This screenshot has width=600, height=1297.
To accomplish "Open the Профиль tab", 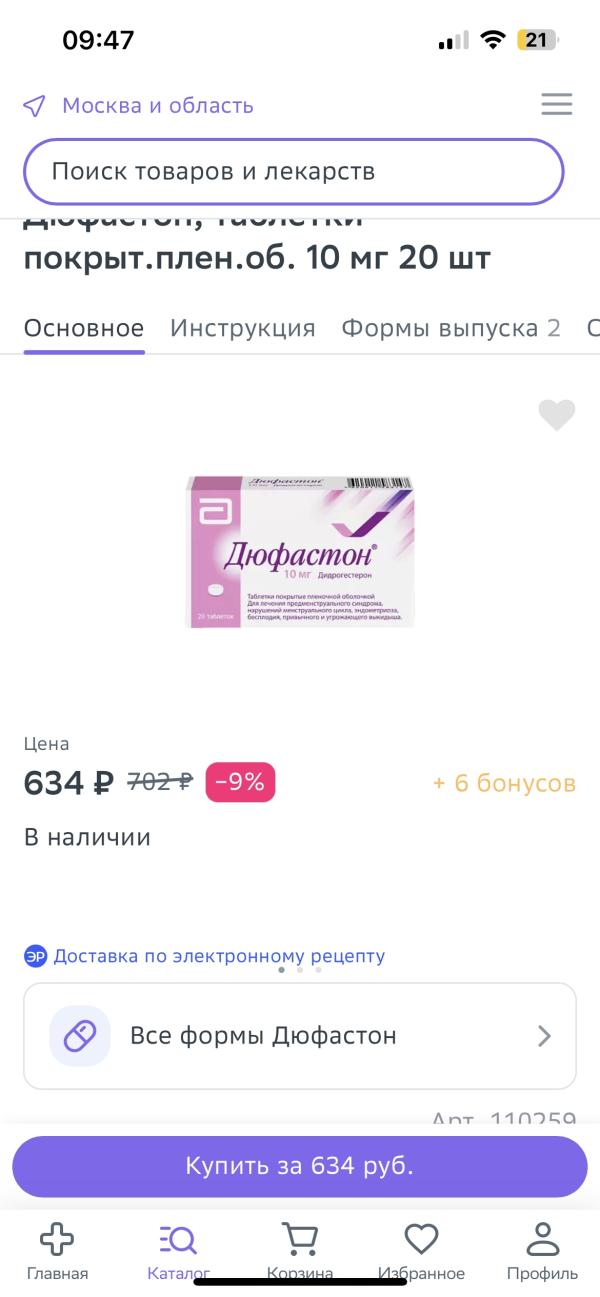I will coord(542,1251).
